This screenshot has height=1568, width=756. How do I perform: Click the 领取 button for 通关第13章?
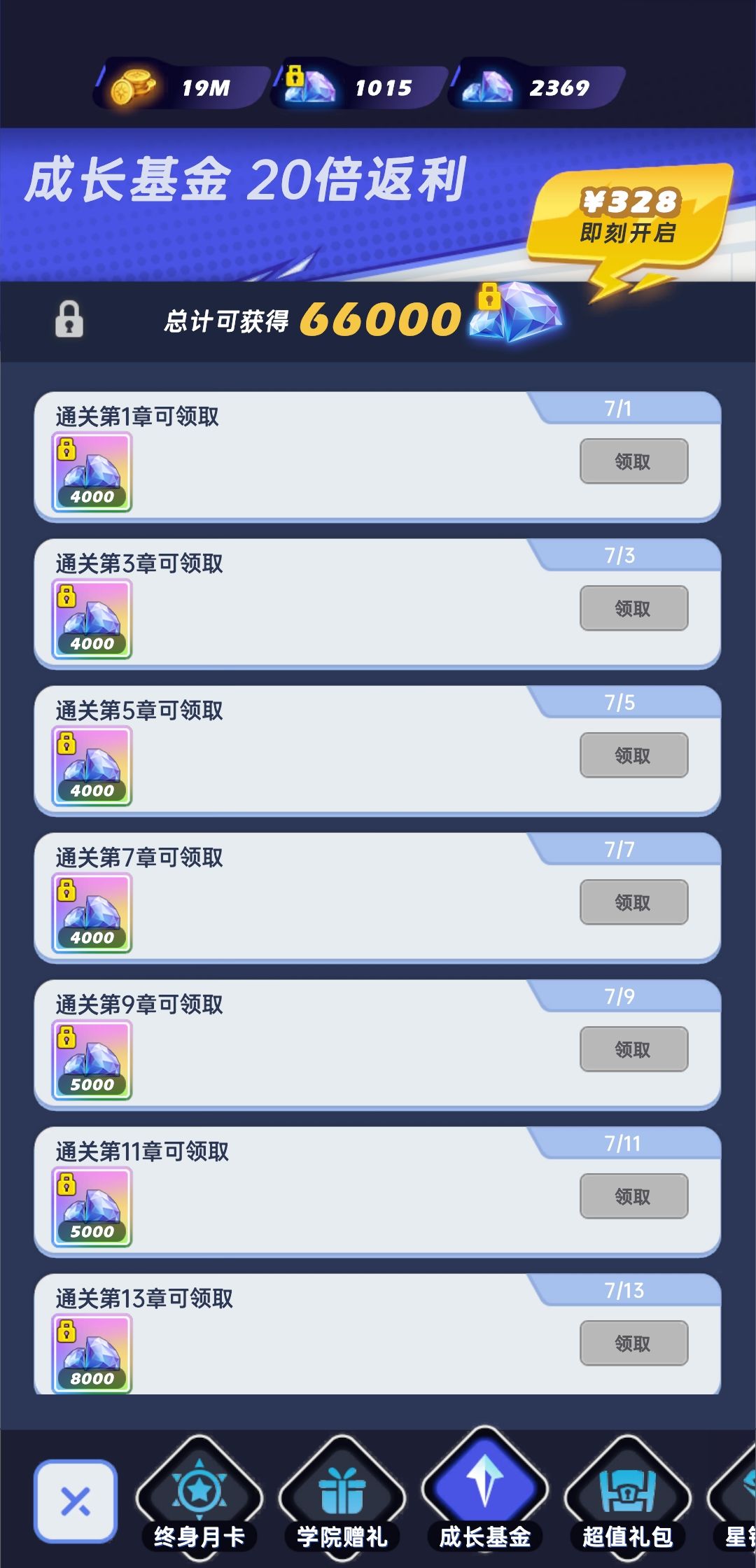[633, 1343]
